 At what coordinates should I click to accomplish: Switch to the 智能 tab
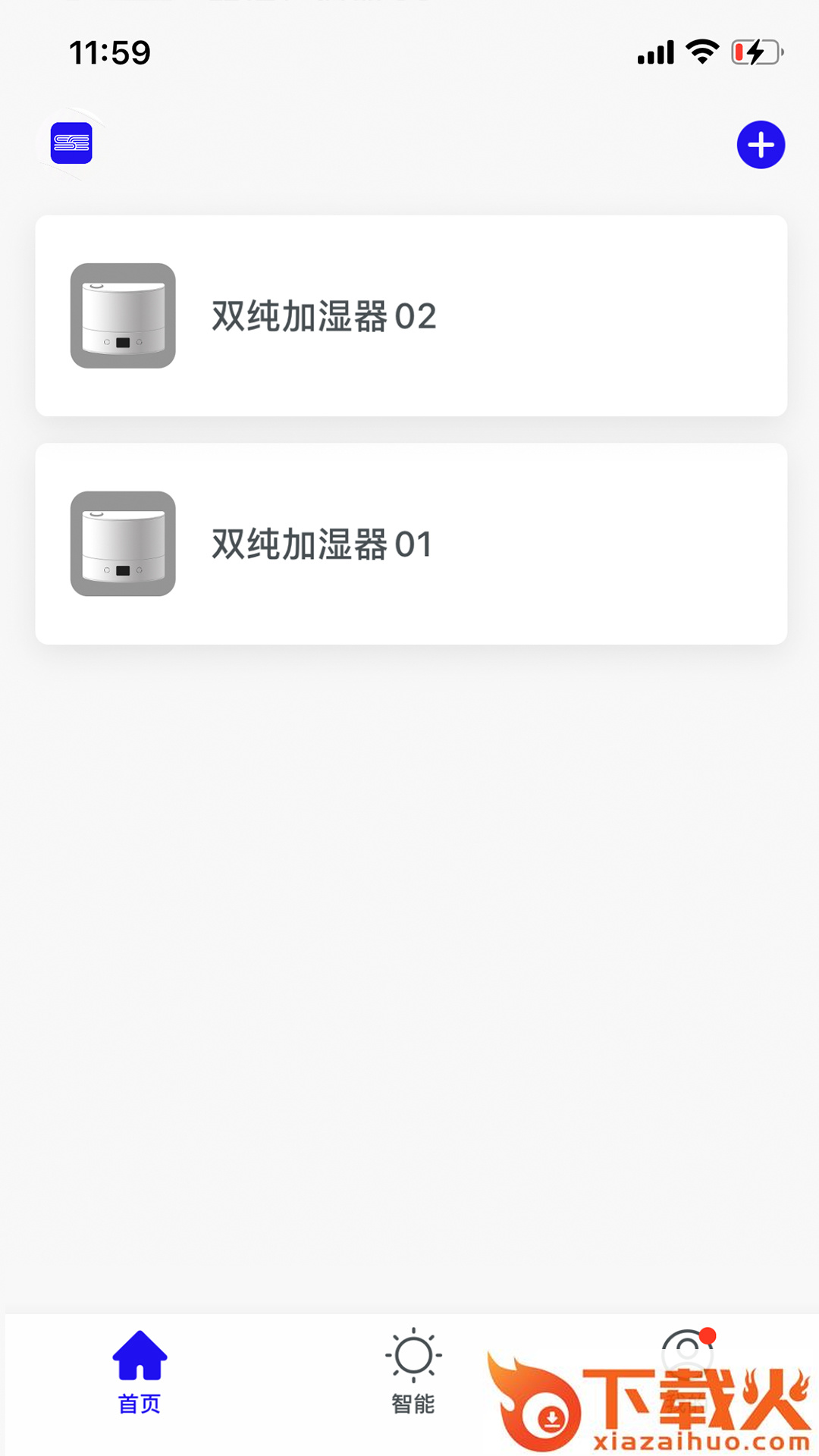click(413, 1373)
